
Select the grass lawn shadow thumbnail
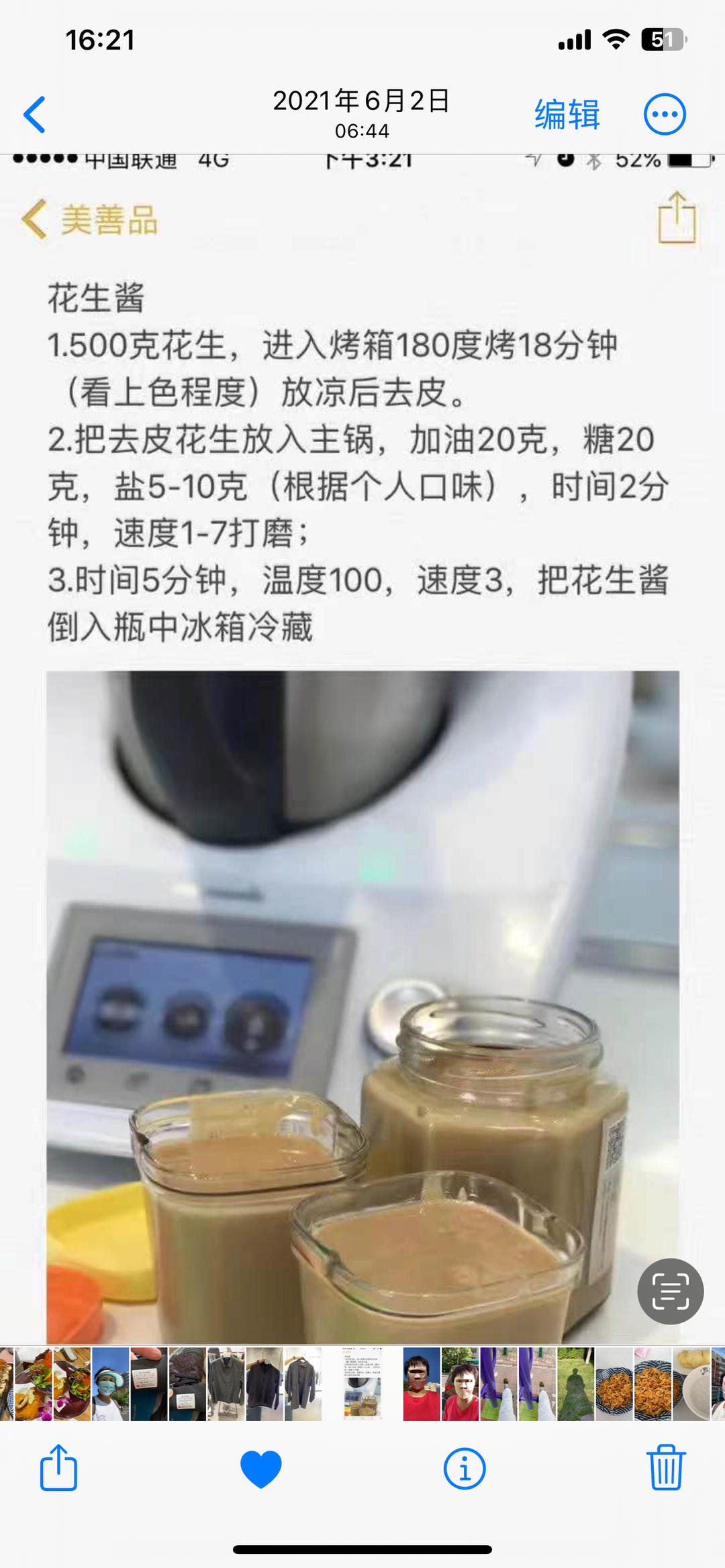[575, 1383]
